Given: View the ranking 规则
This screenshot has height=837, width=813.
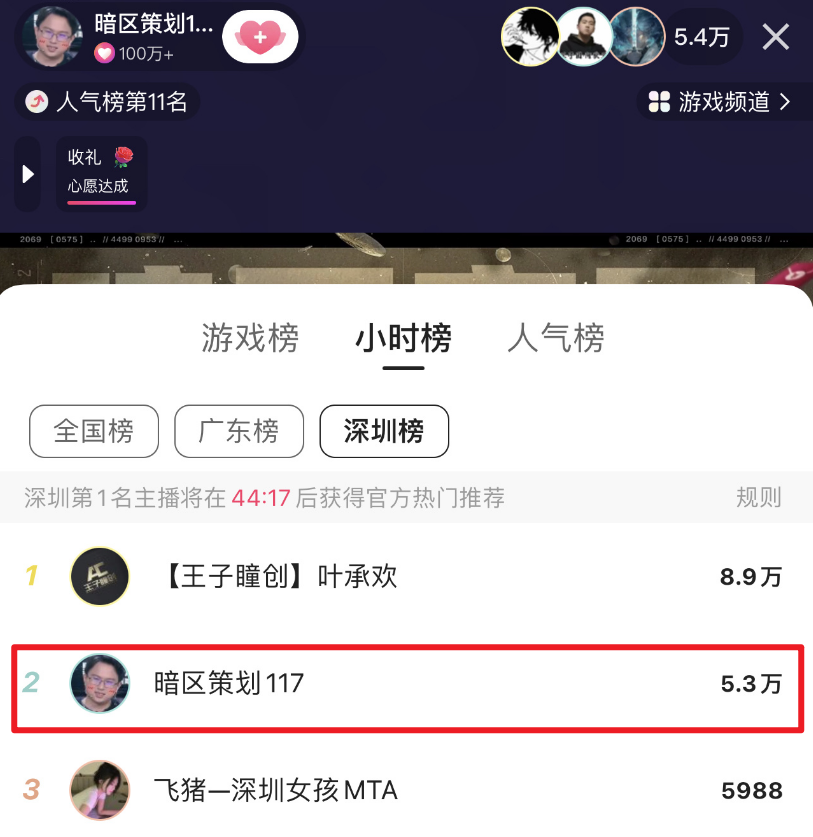Looking at the screenshot, I should pyautogui.click(x=758, y=497).
